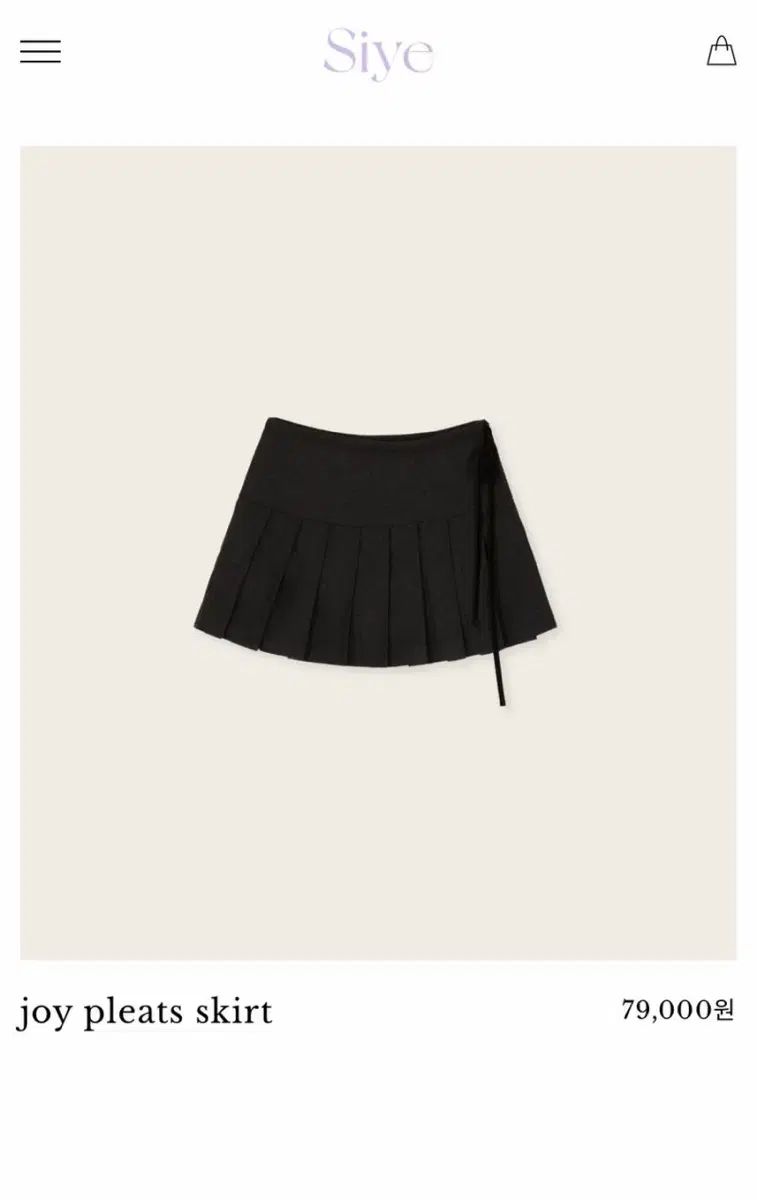View the joy pleats skirt product image
757x1200 pixels.
click(378, 552)
